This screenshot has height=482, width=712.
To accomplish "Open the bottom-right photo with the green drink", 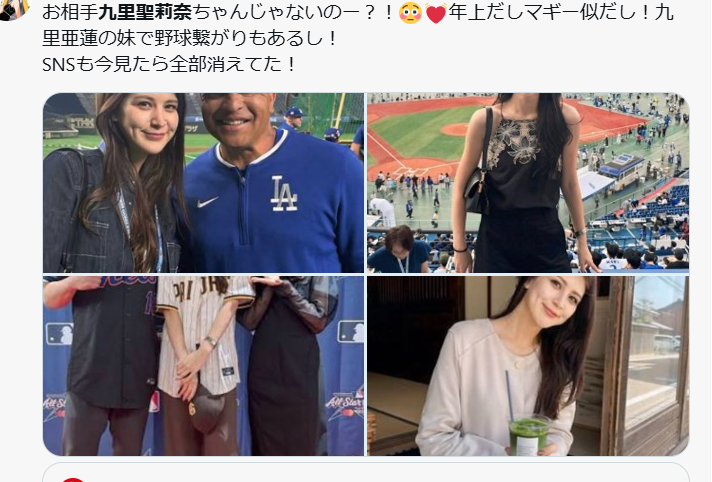I will coord(528,366).
